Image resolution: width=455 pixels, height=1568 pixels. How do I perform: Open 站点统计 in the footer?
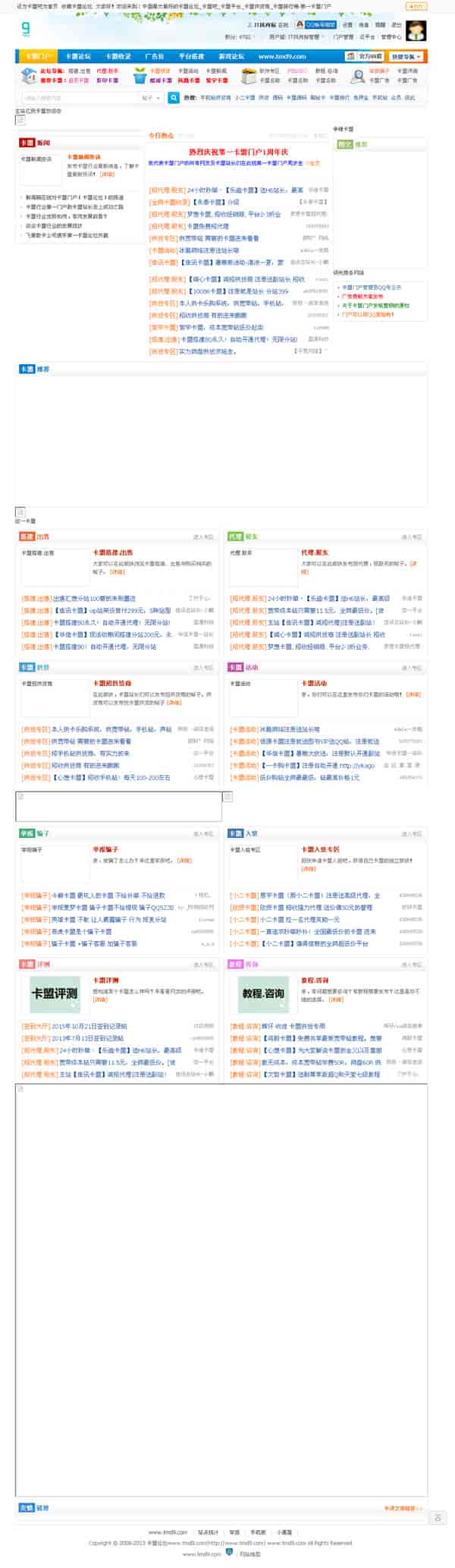pos(209,1532)
